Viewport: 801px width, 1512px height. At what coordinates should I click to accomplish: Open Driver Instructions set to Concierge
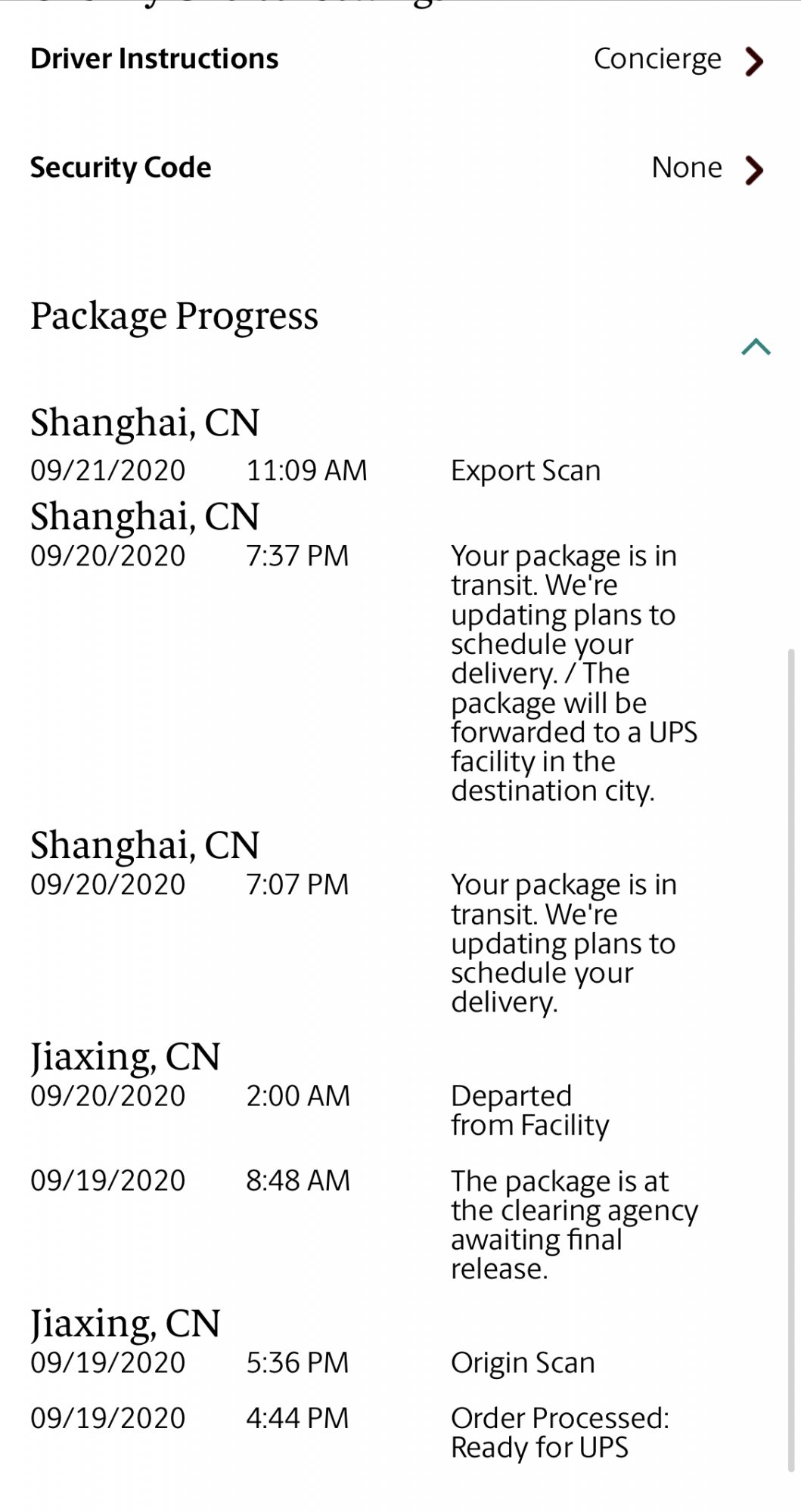click(399, 60)
